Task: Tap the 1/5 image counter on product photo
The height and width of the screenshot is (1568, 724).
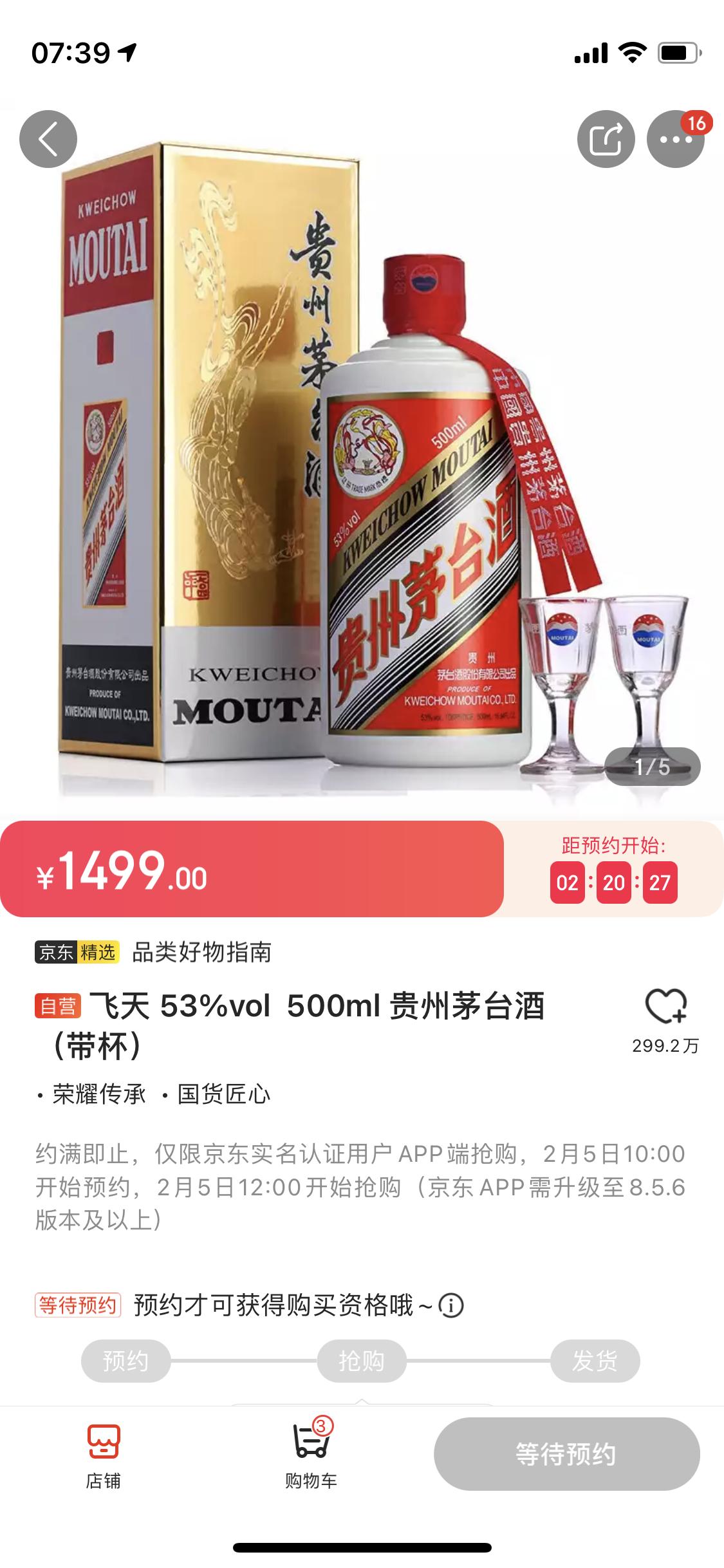Action: click(651, 767)
